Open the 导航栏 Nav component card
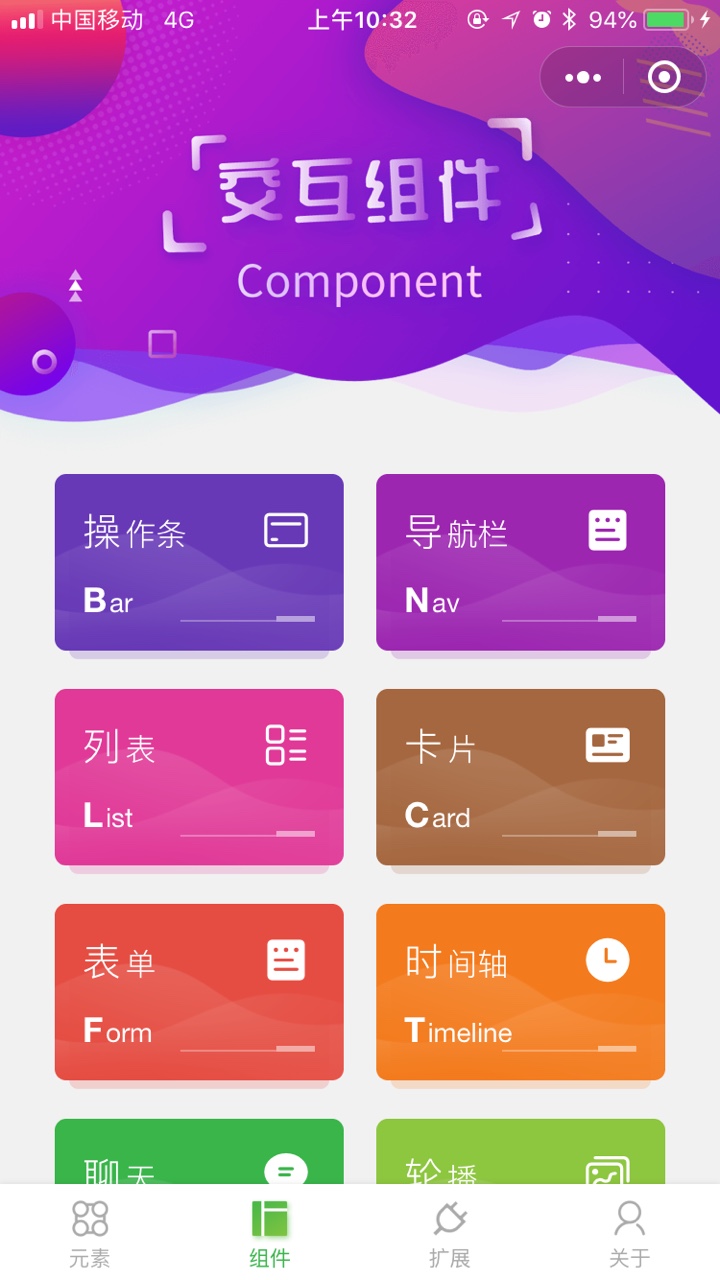Image resolution: width=720 pixels, height=1280 pixels. click(x=520, y=562)
